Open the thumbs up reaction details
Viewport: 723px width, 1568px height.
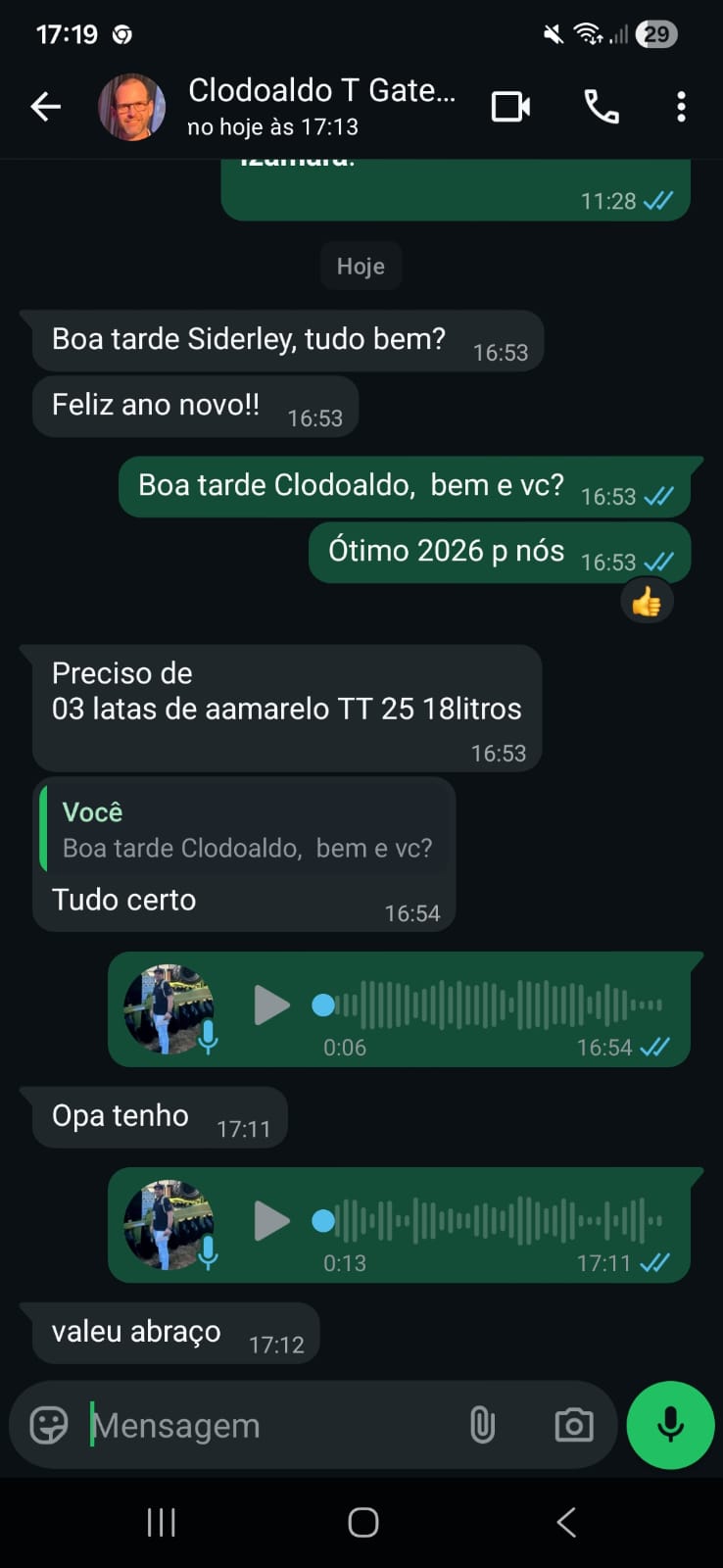(647, 603)
